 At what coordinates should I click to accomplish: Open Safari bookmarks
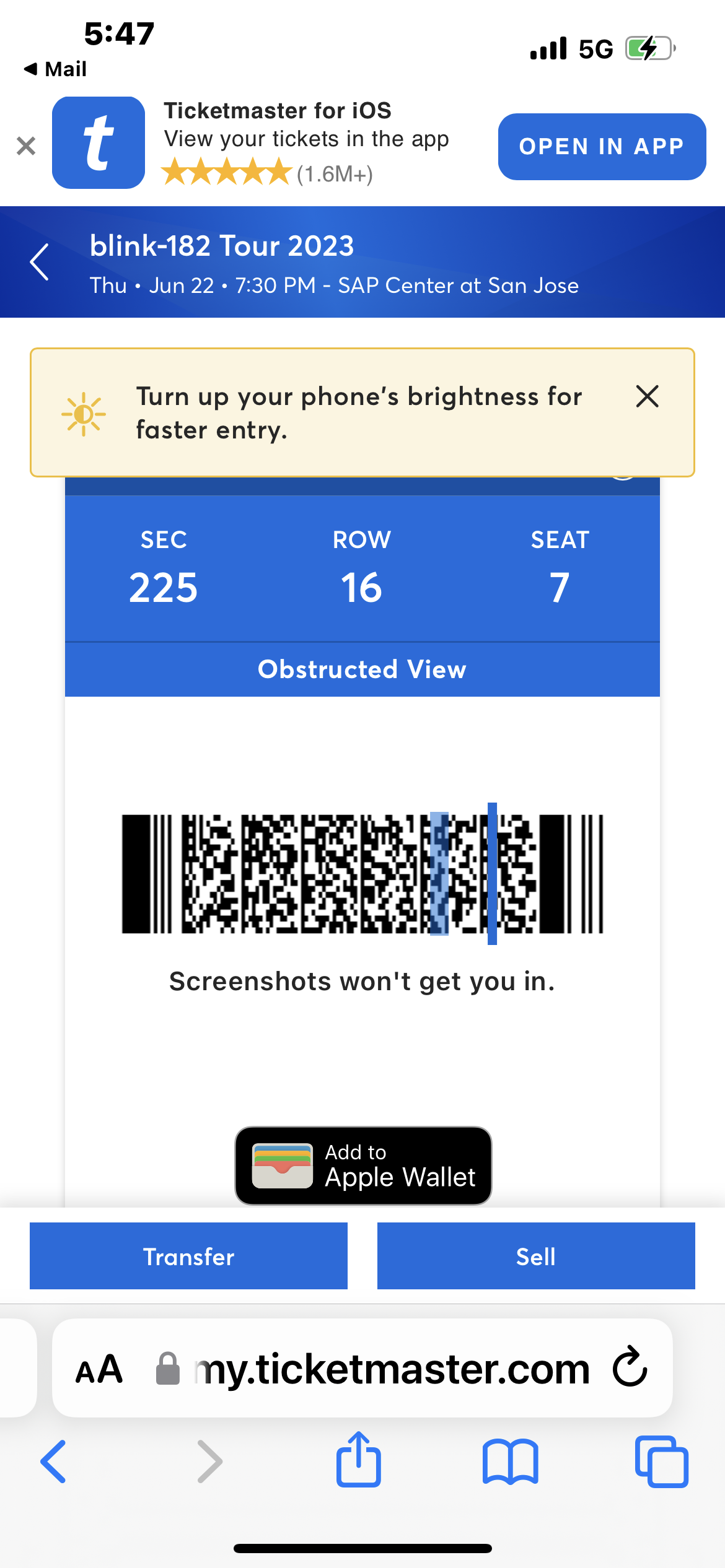point(510,1461)
